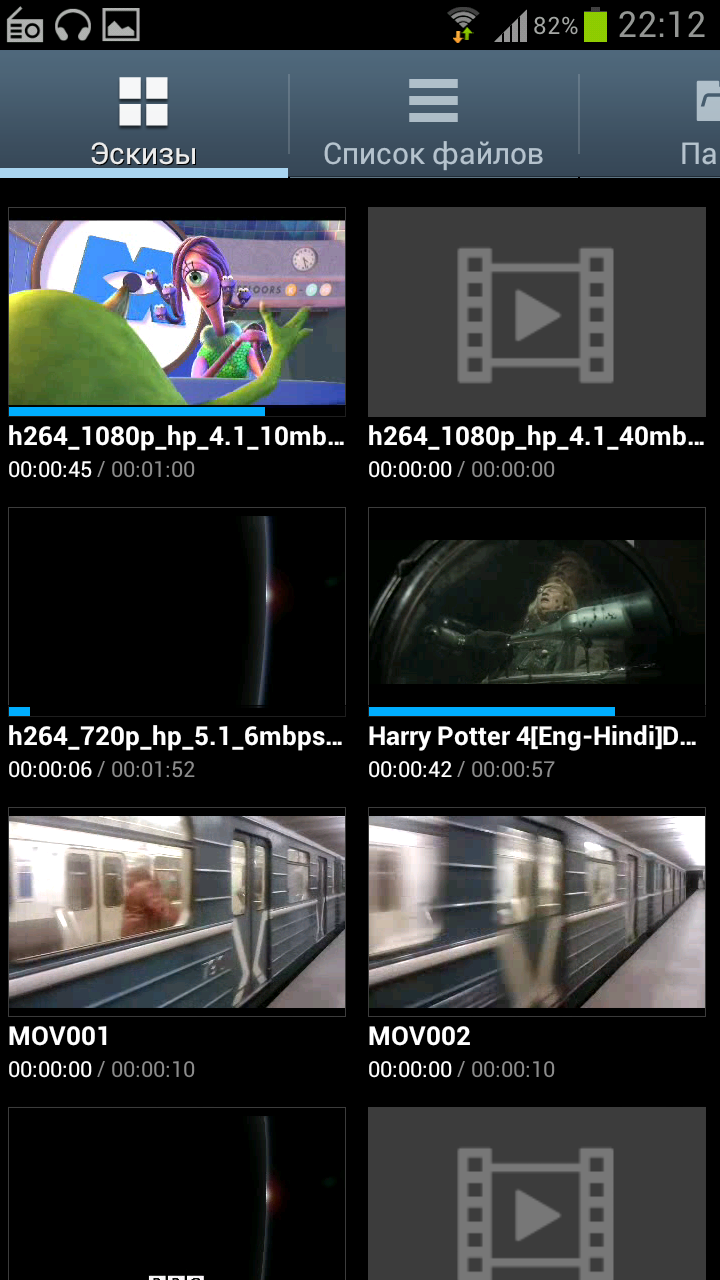Open the MOV002 video
720x1280 pixels.
pos(536,911)
